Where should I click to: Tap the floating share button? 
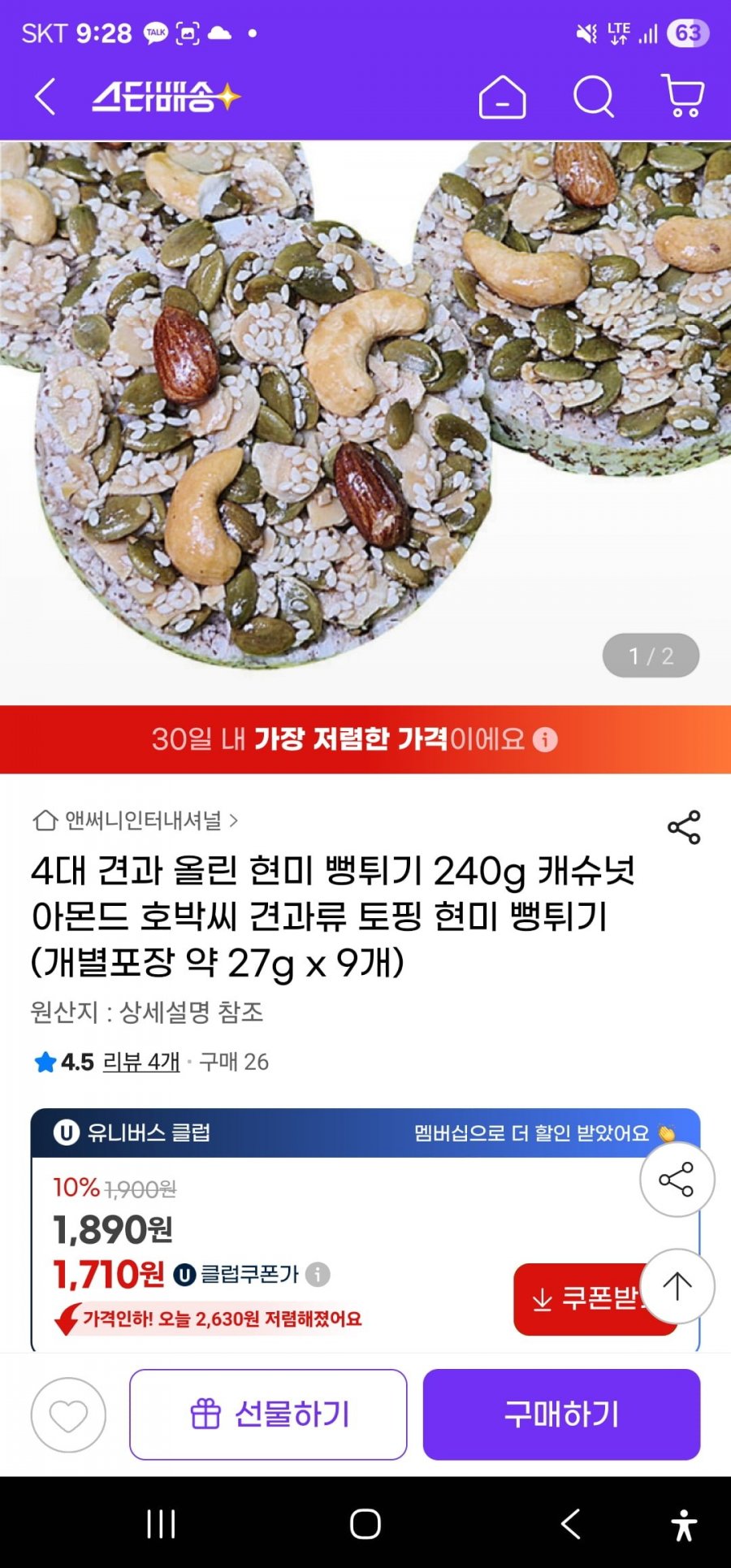click(x=677, y=1179)
